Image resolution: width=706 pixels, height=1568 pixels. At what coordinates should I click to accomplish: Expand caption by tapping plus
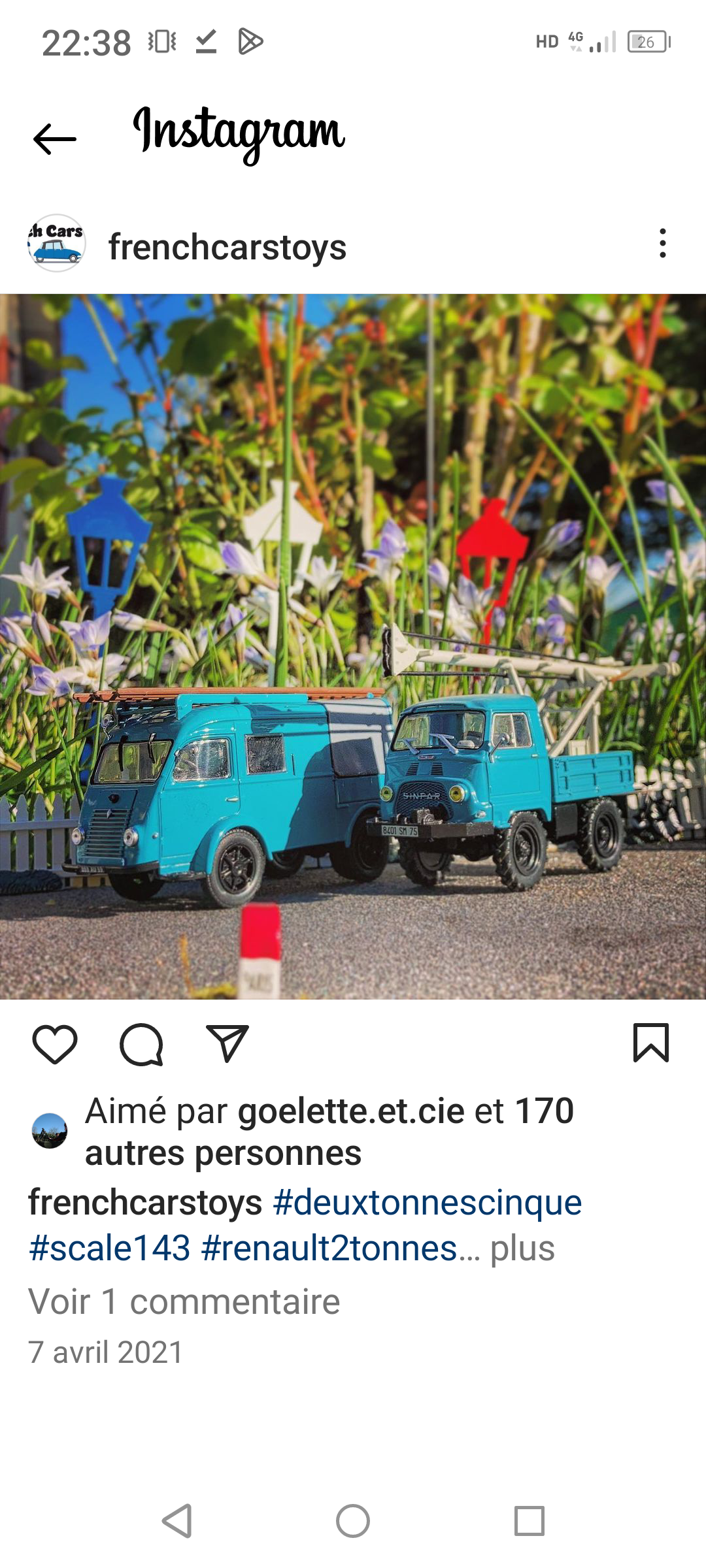coord(522,1248)
